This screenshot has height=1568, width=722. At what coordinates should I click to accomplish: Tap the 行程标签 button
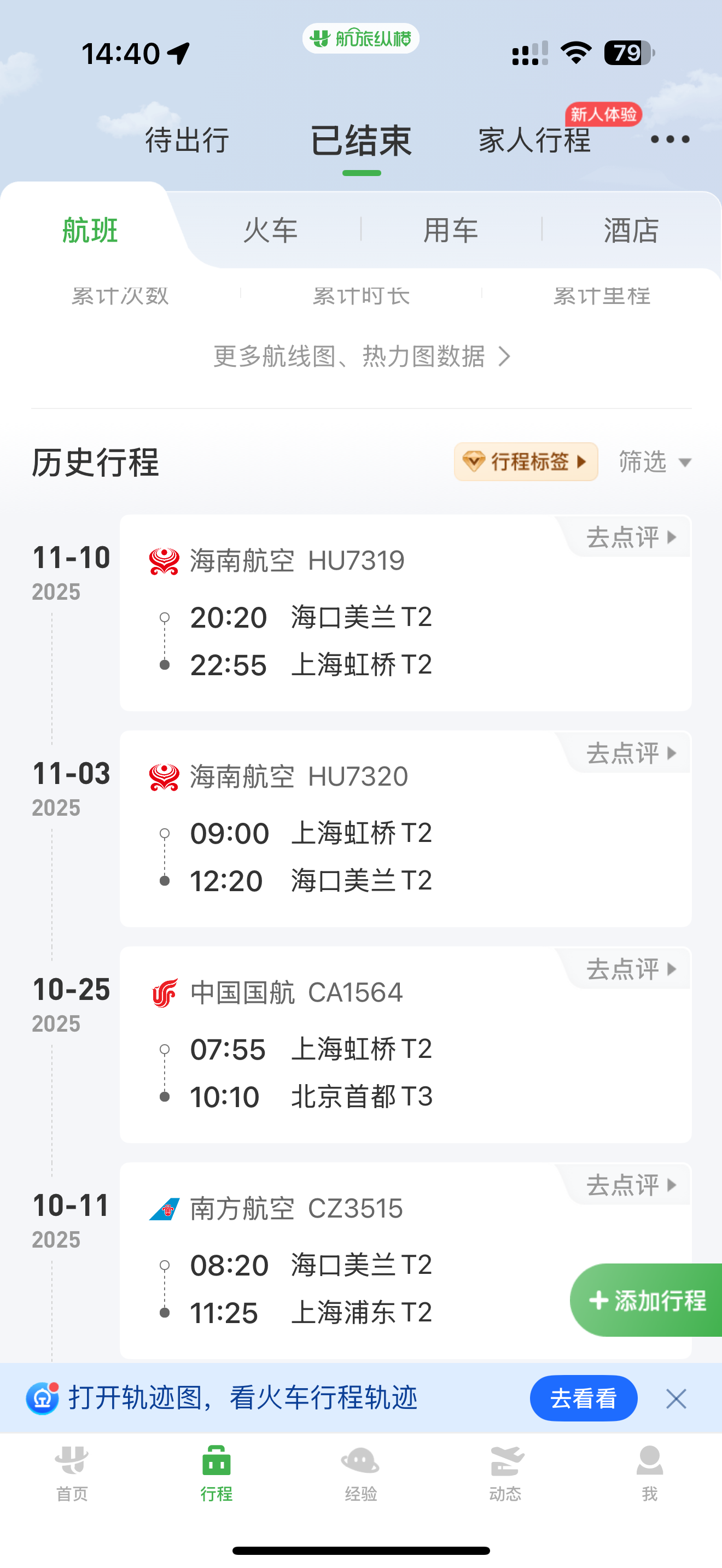click(526, 462)
